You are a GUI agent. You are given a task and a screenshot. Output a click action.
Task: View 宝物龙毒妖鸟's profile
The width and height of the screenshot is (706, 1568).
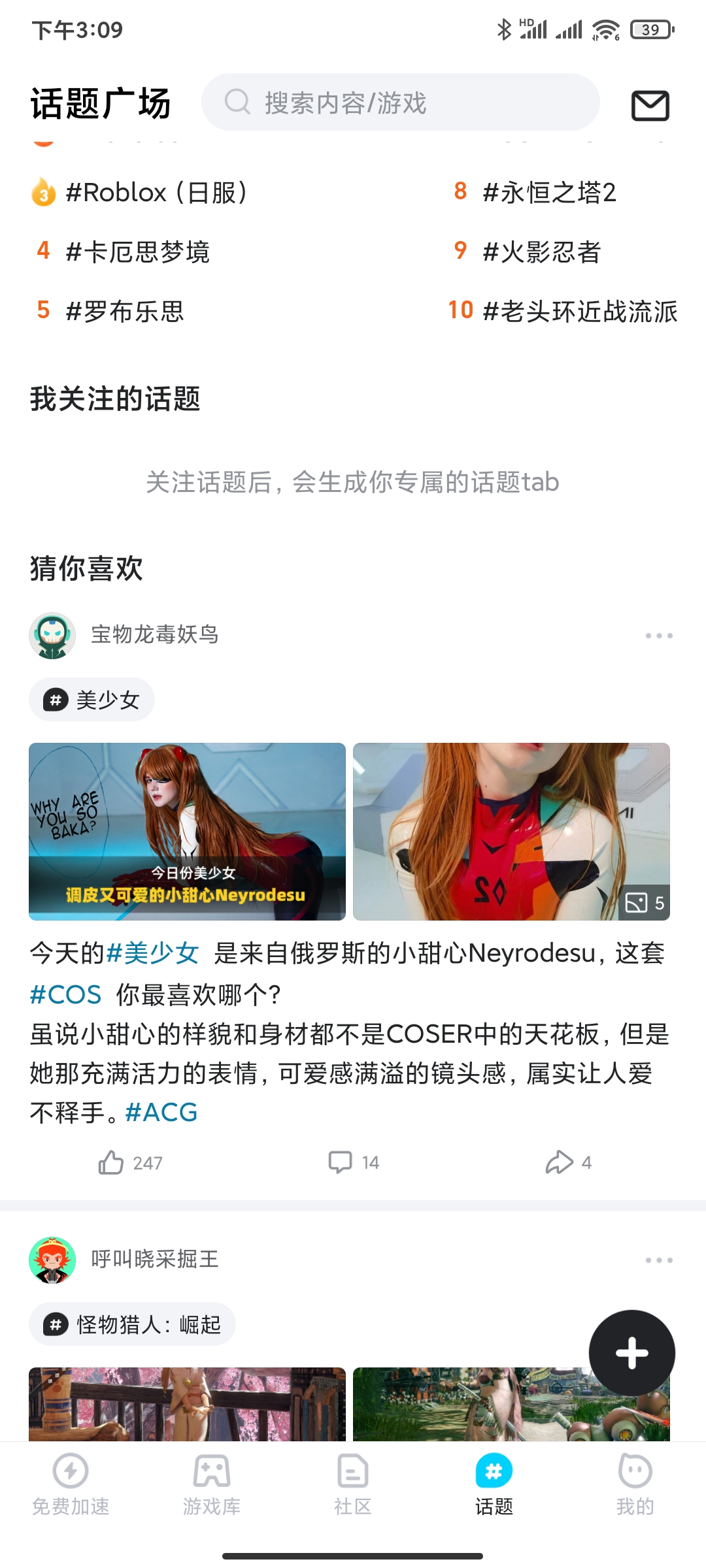click(x=52, y=635)
